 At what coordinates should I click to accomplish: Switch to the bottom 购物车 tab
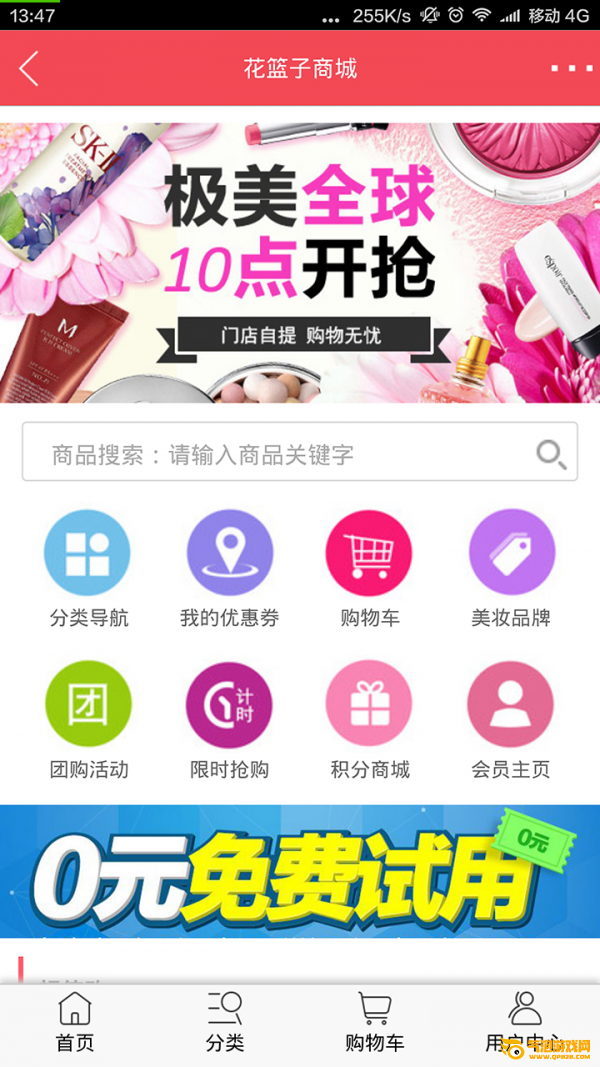point(375,1023)
